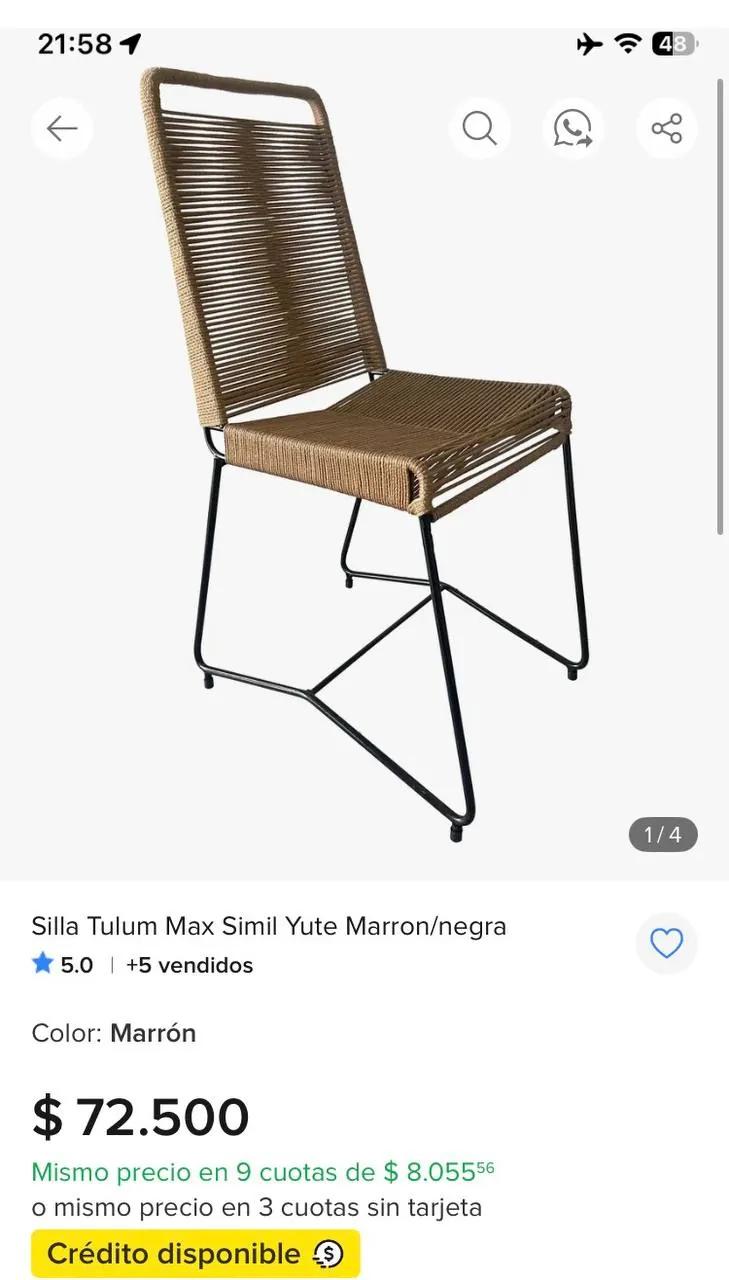Go back using the arrow icon
The width and height of the screenshot is (729, 1280).
coord(62,128)
